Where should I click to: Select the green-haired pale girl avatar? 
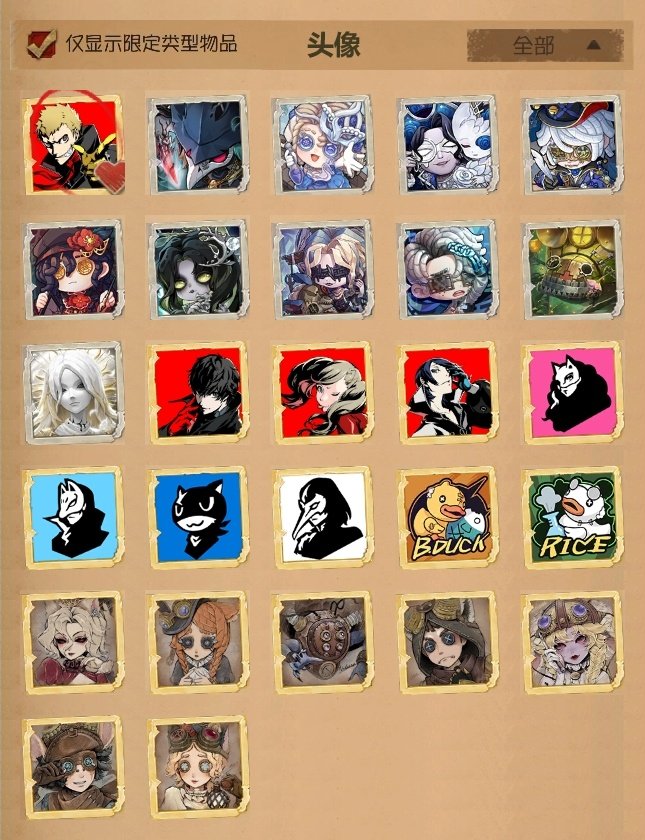point(197,269)
